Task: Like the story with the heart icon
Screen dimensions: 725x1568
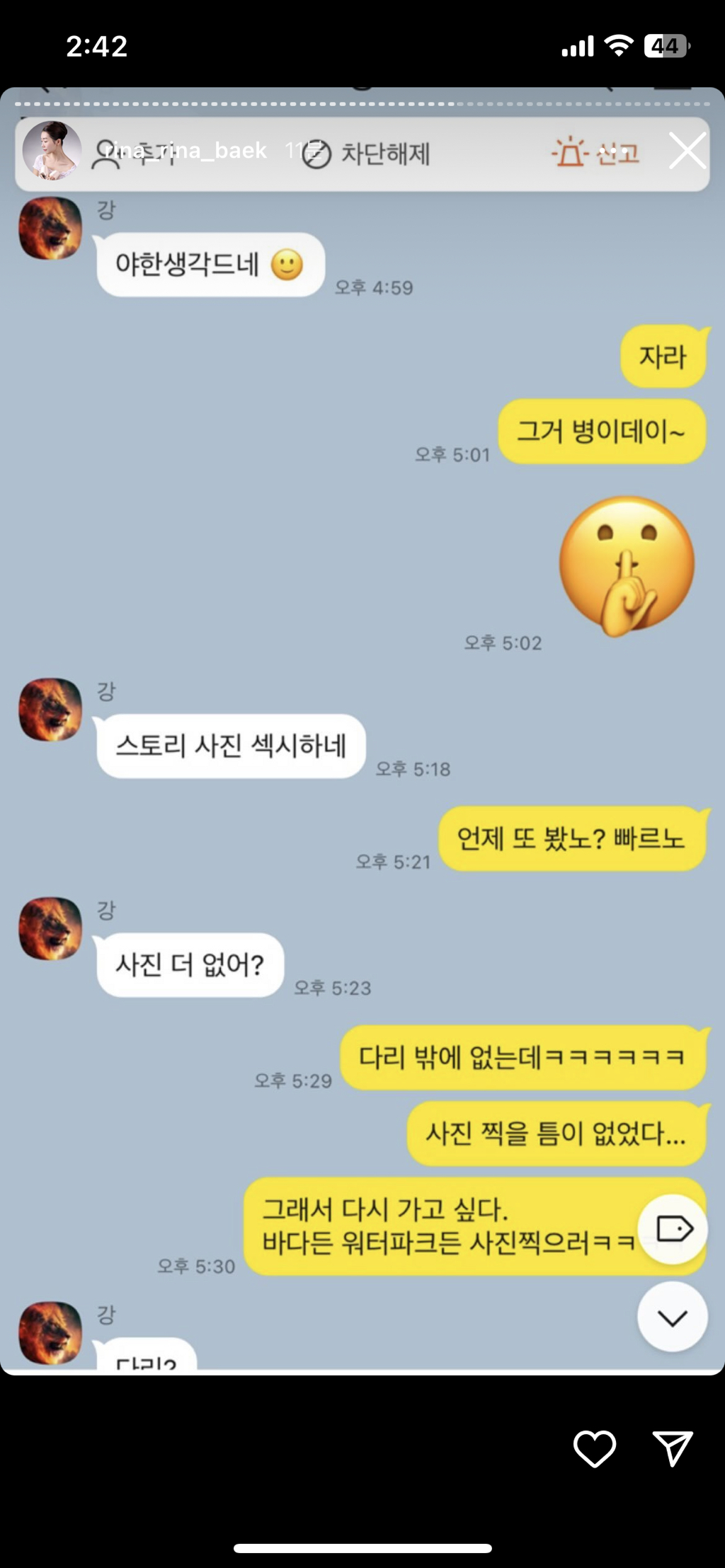Action: click(x=596, y=1446)
